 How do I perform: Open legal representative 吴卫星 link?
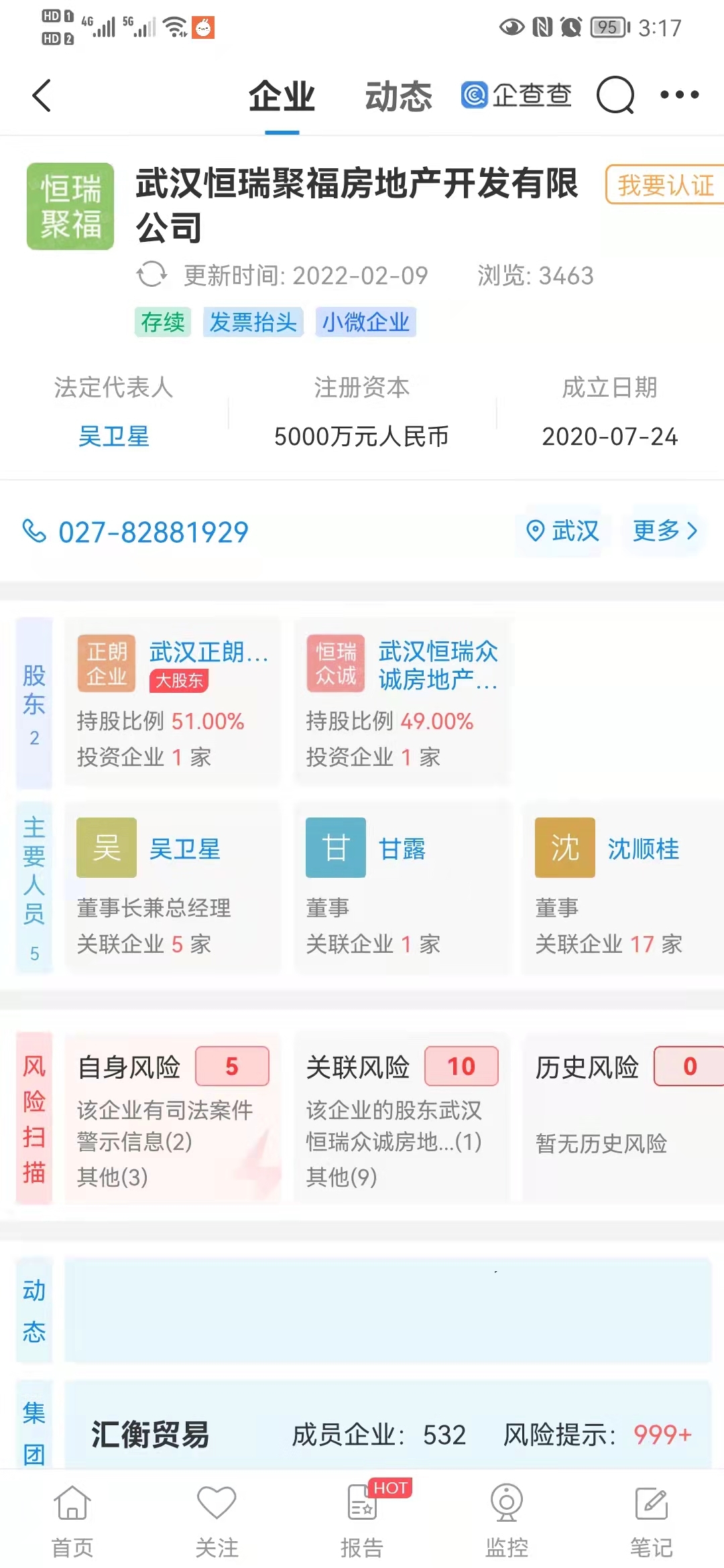(x=114, y=436)
